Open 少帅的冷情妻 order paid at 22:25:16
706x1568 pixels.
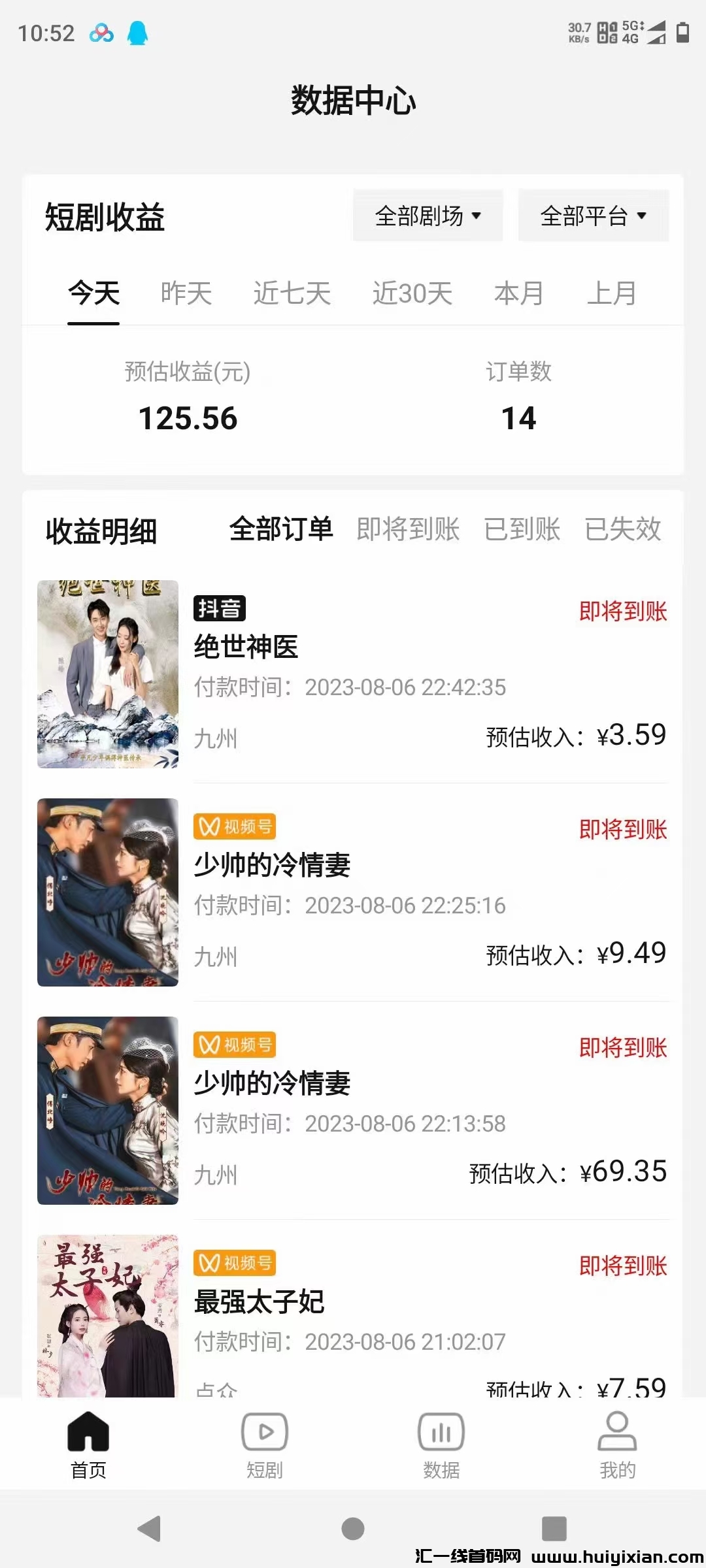(x=353, y=892)
